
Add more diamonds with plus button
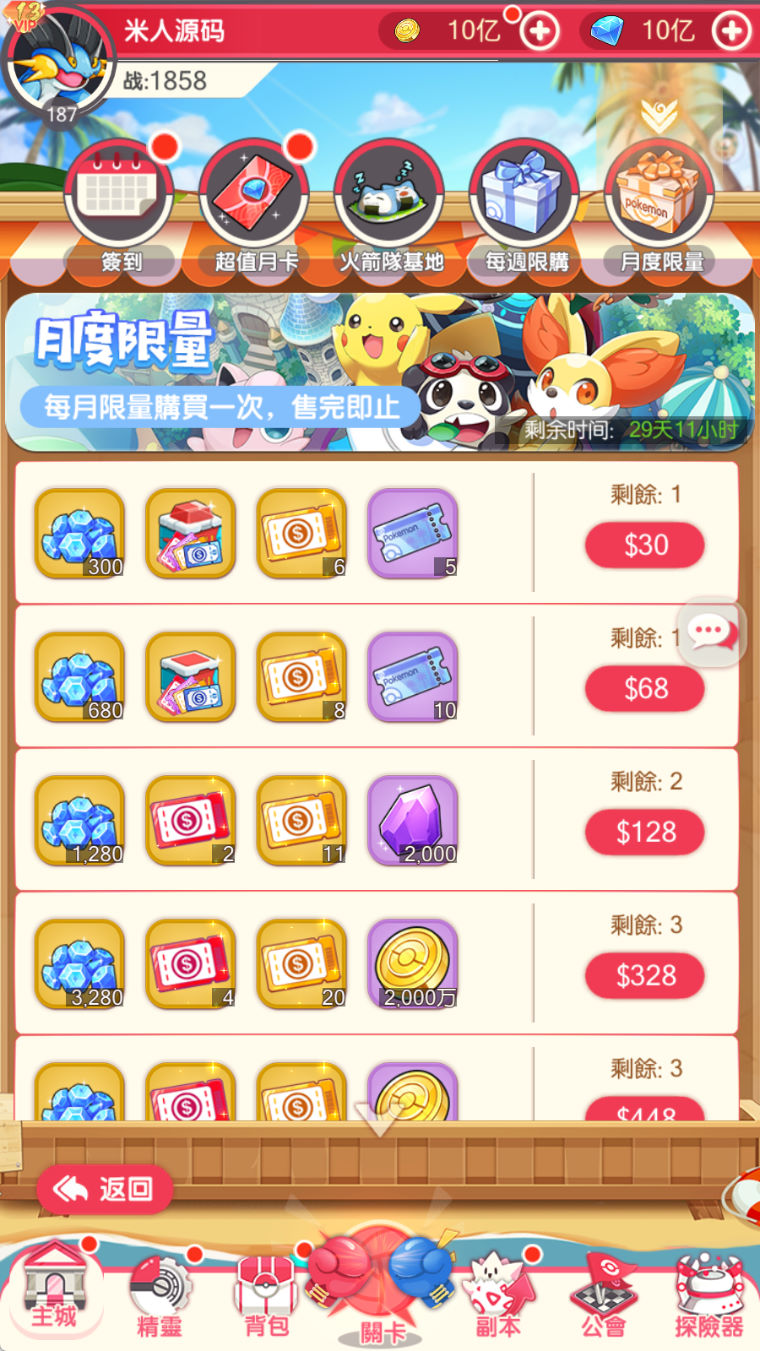731,31
